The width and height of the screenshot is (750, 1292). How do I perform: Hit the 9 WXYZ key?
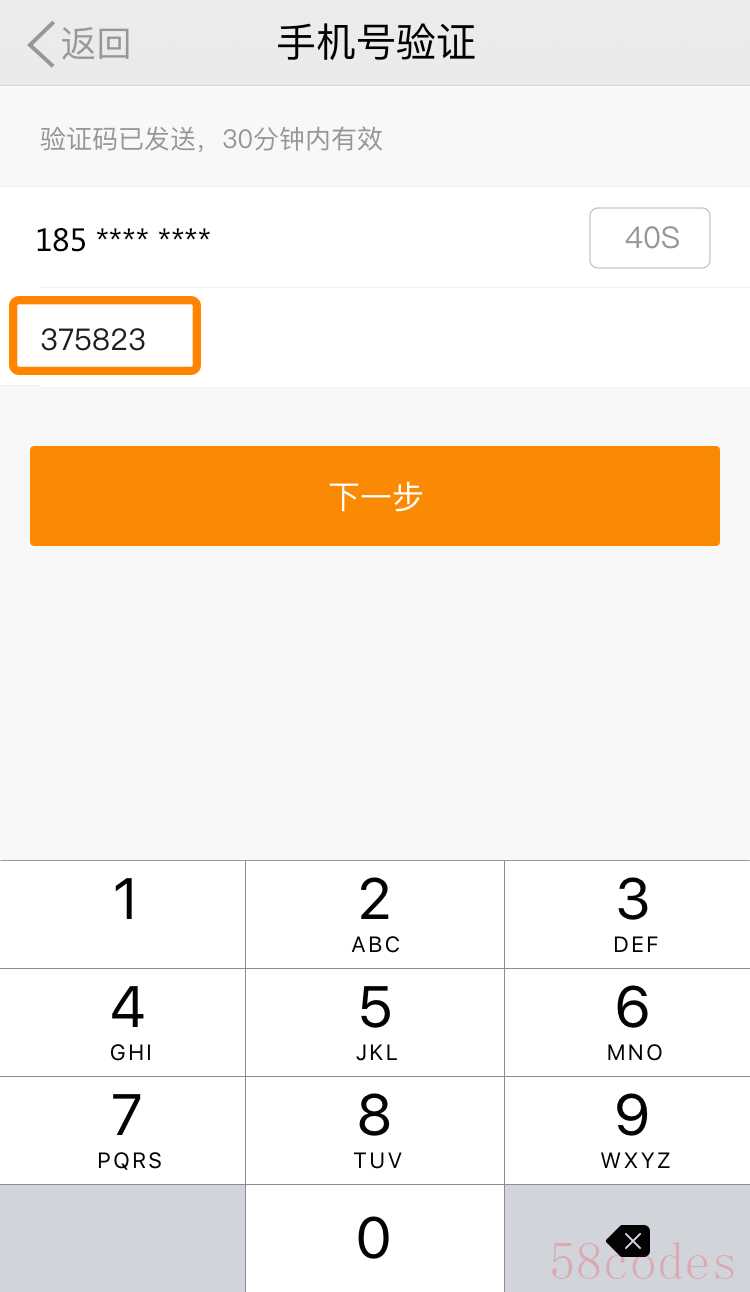pos(628,1130)
